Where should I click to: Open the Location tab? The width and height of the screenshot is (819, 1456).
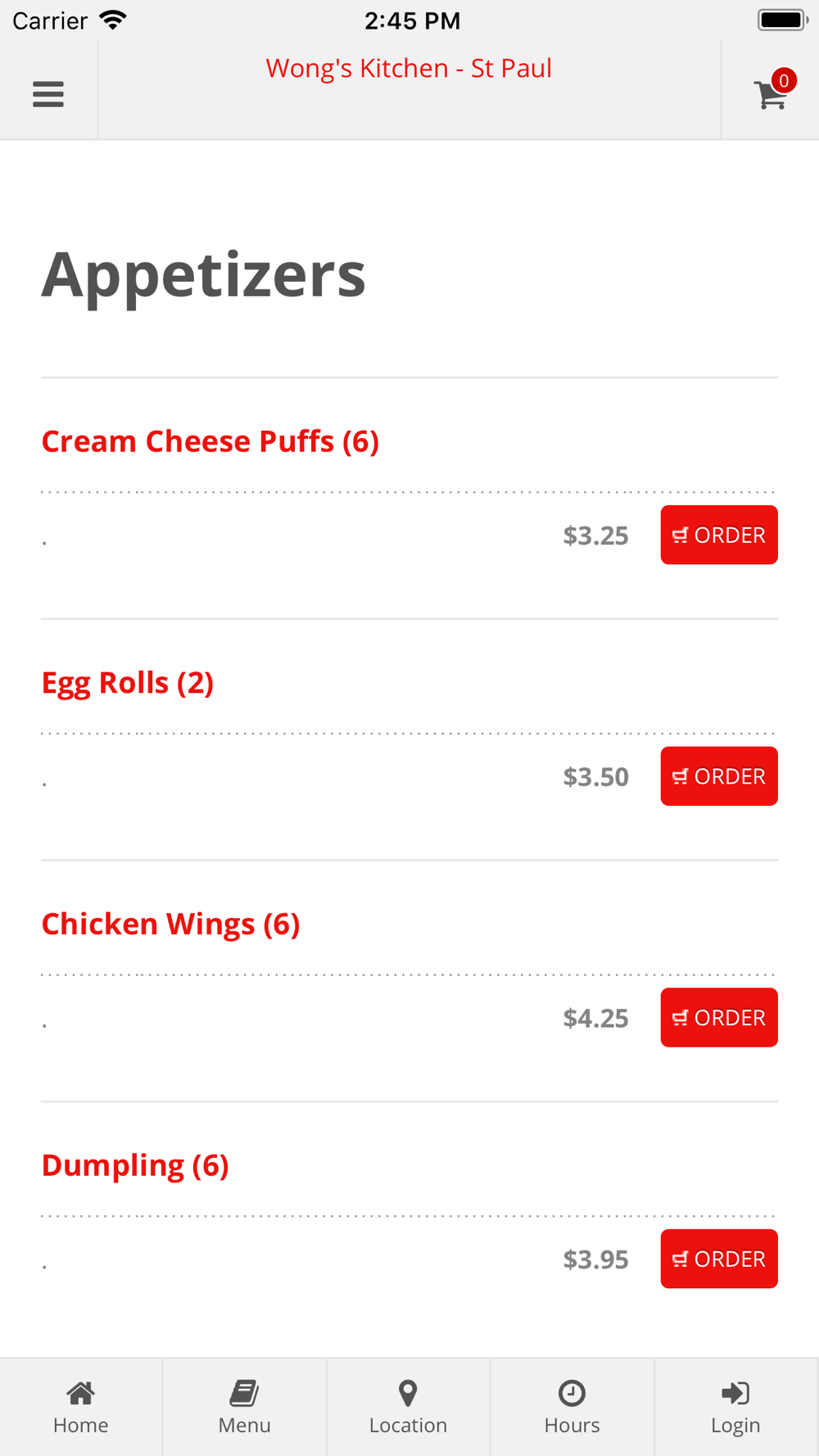click(409, 1407)
